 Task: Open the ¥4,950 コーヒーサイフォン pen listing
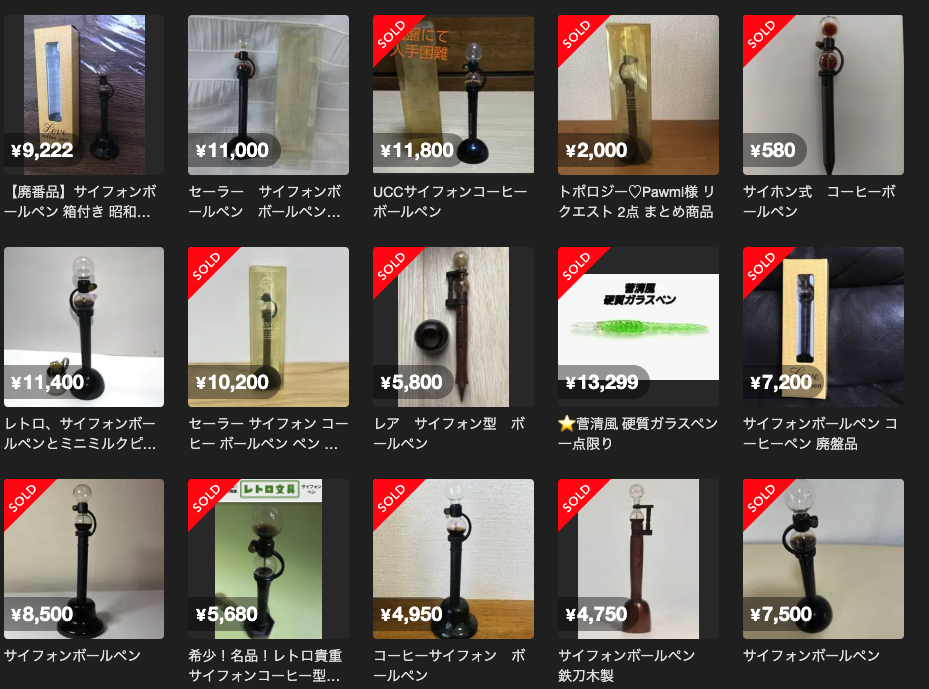pyautogui.click(x=453, y=559)
